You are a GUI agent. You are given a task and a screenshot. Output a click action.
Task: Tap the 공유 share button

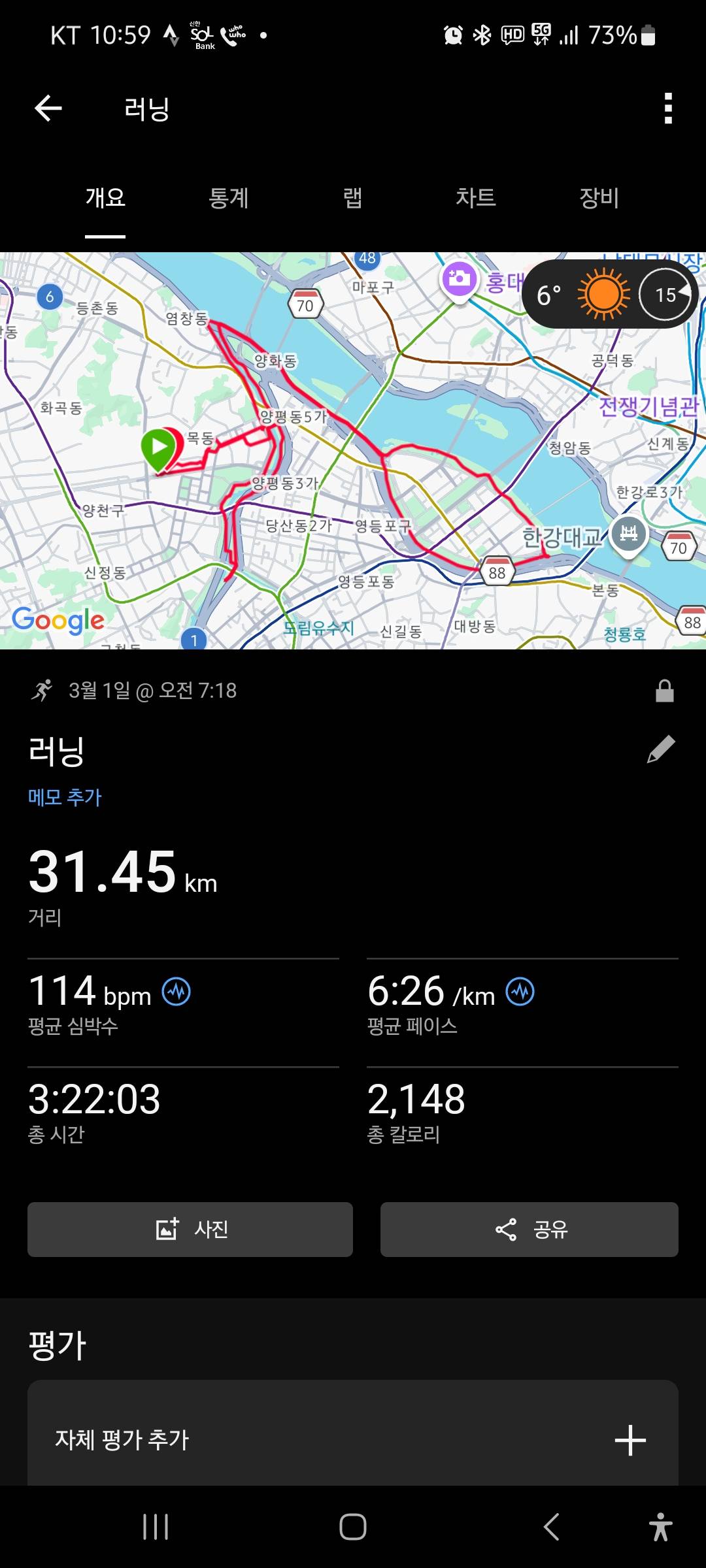[529, 1229]
